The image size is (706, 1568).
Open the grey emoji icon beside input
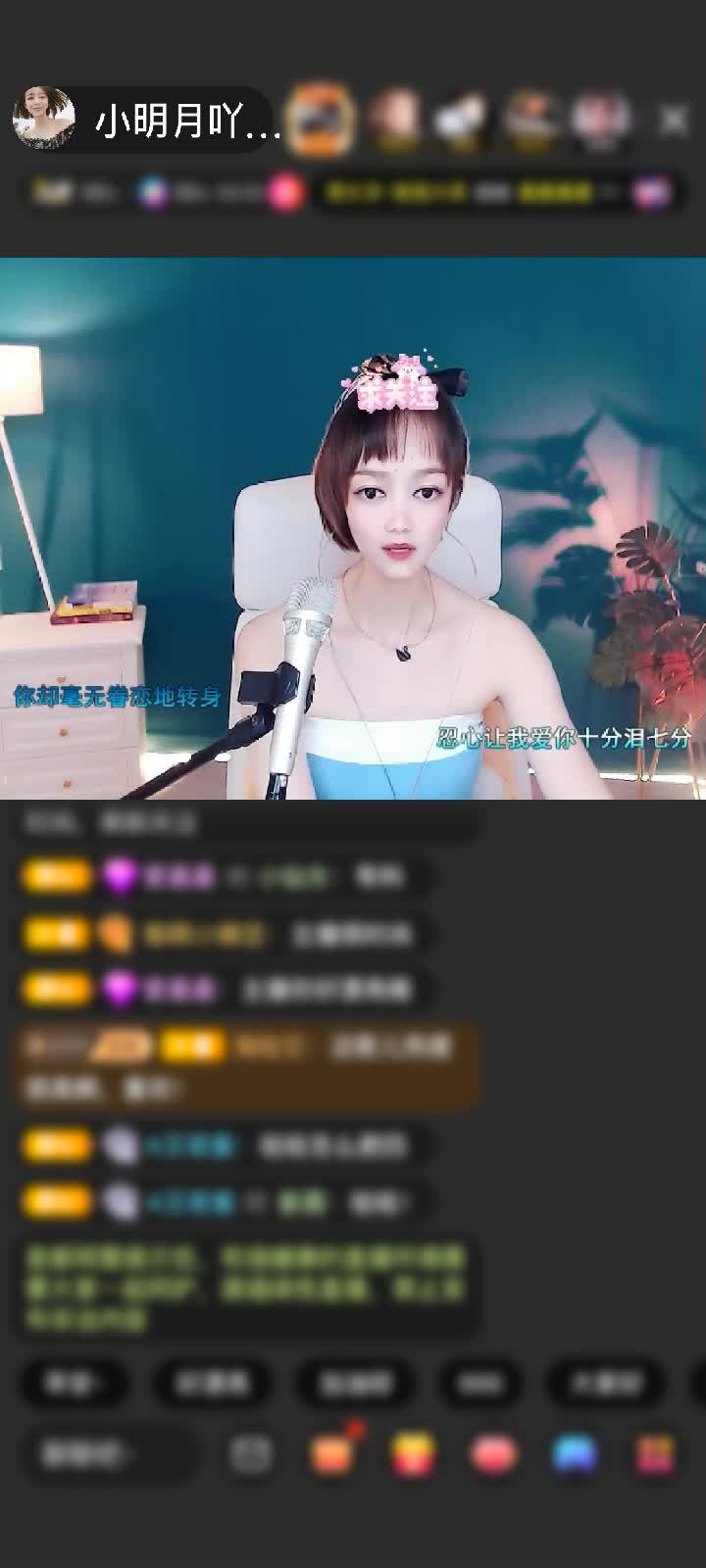pyautogui.click(x=251, y=1454)
